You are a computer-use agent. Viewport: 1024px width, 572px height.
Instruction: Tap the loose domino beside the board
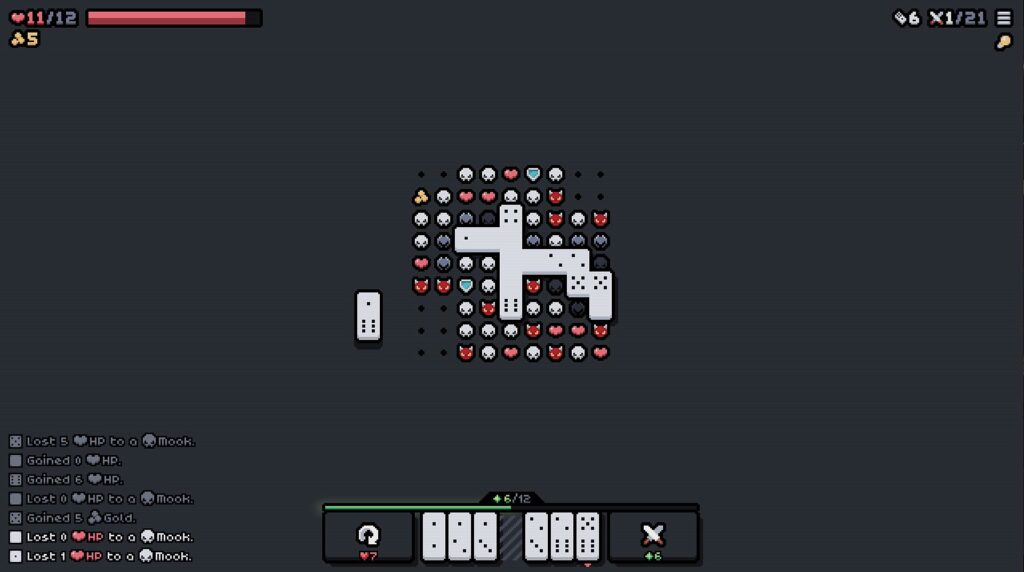pos(368,316)
